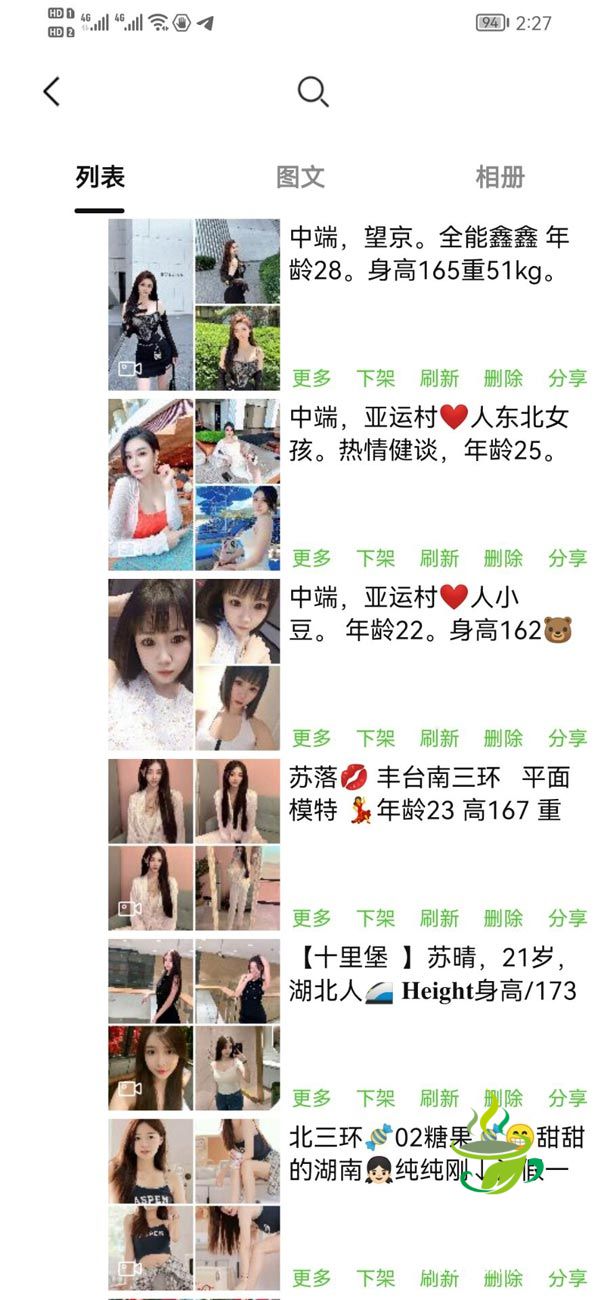The height and width of the screenshot is (1300, 600).
Task: Tap 分享 on the 北三环 02糖果 listing
Action: point(567,1278)
